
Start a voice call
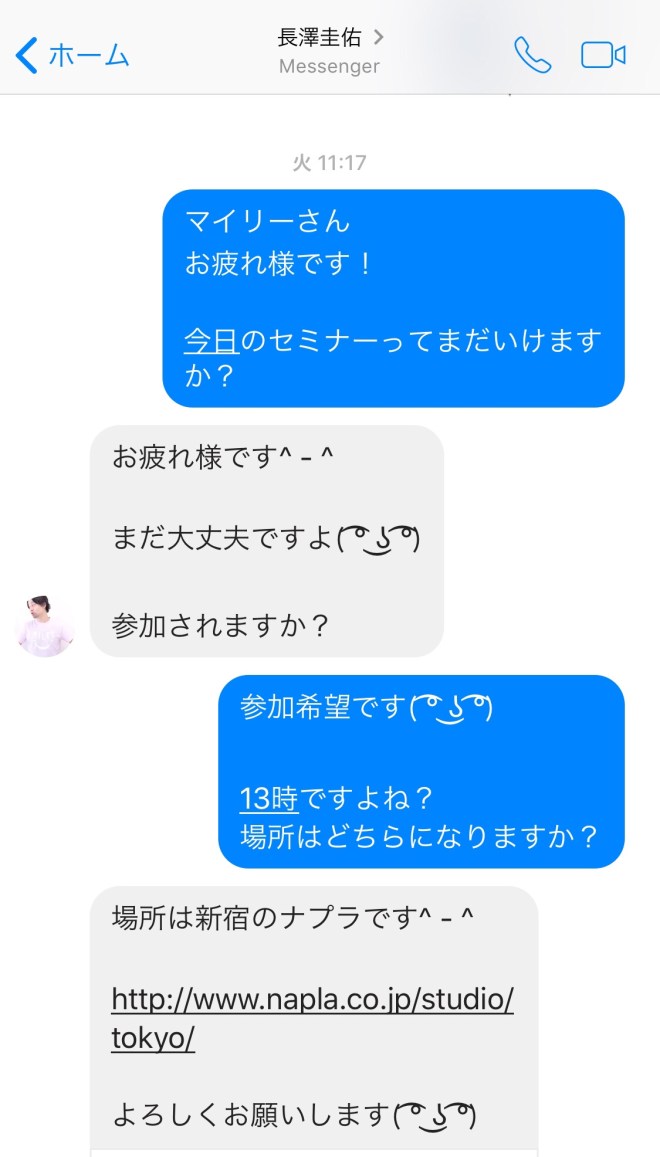(532, 55)
